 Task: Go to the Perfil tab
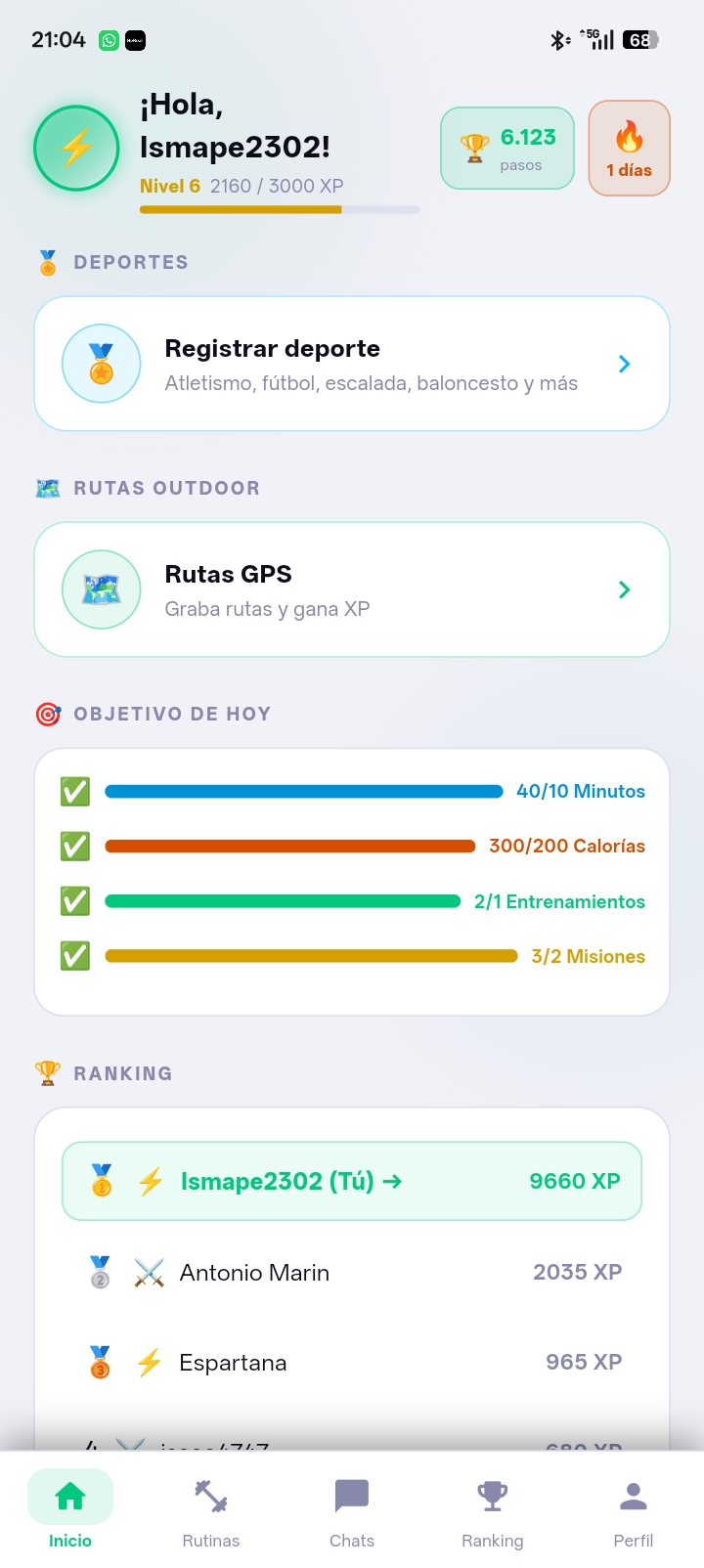coord(634,1511)
